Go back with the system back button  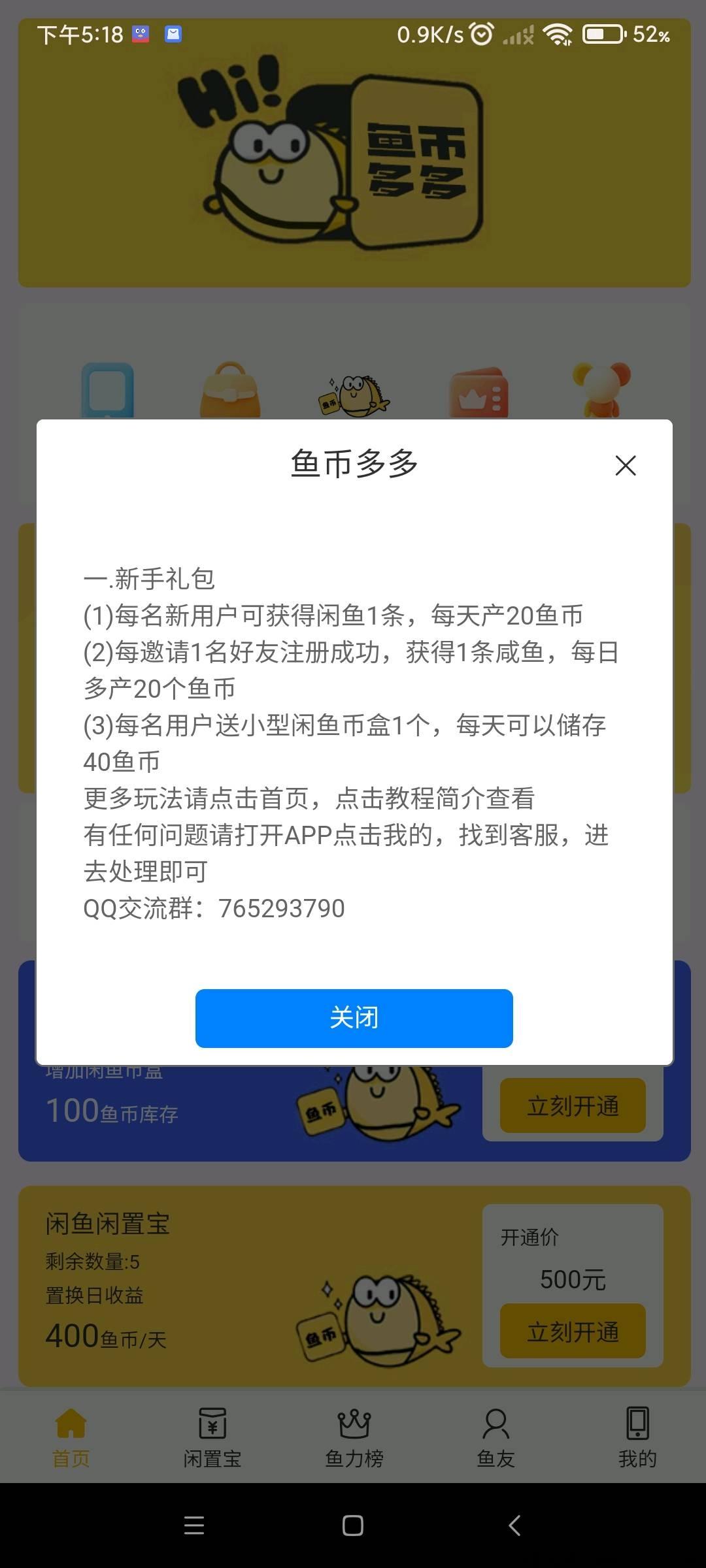pos(514,1526)
